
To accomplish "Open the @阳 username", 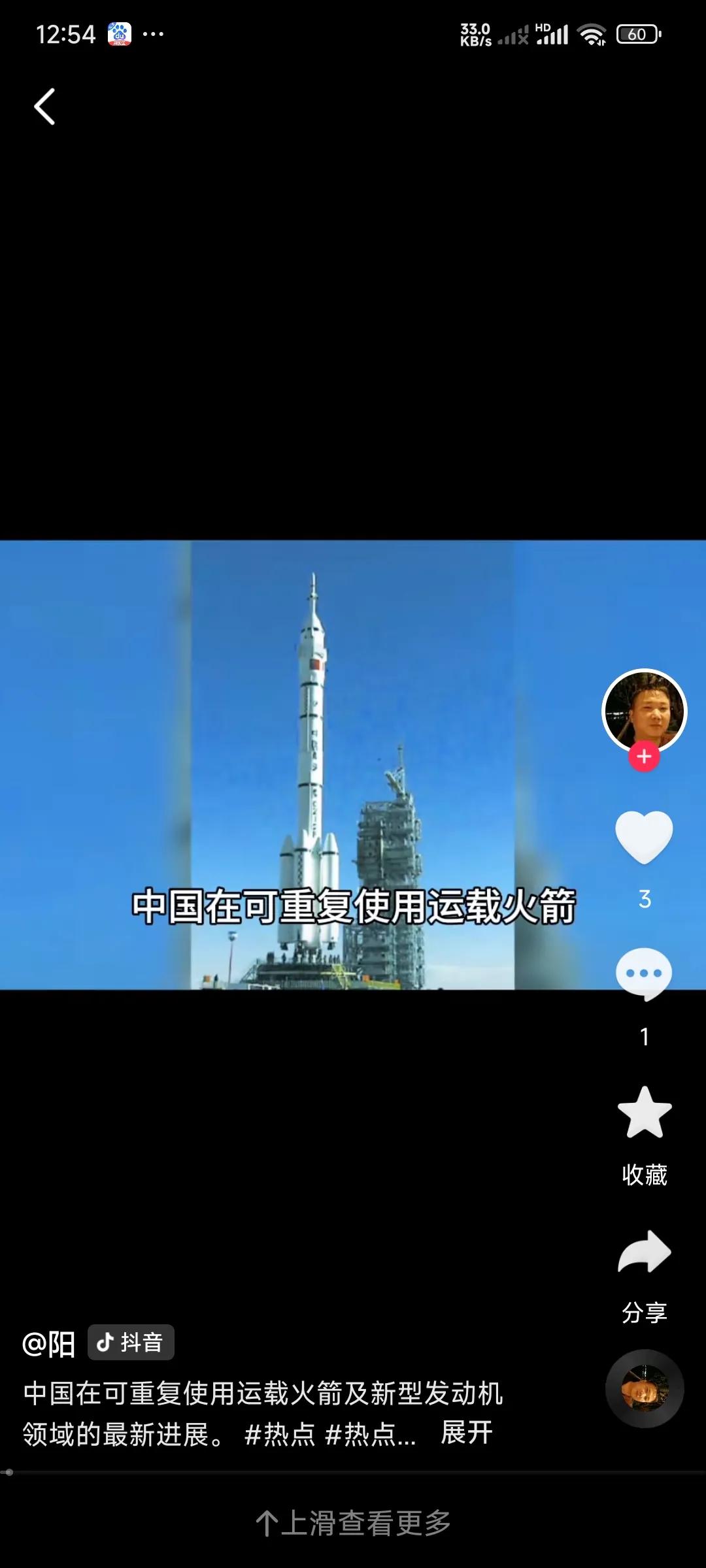I will (x=49, y=1344).
